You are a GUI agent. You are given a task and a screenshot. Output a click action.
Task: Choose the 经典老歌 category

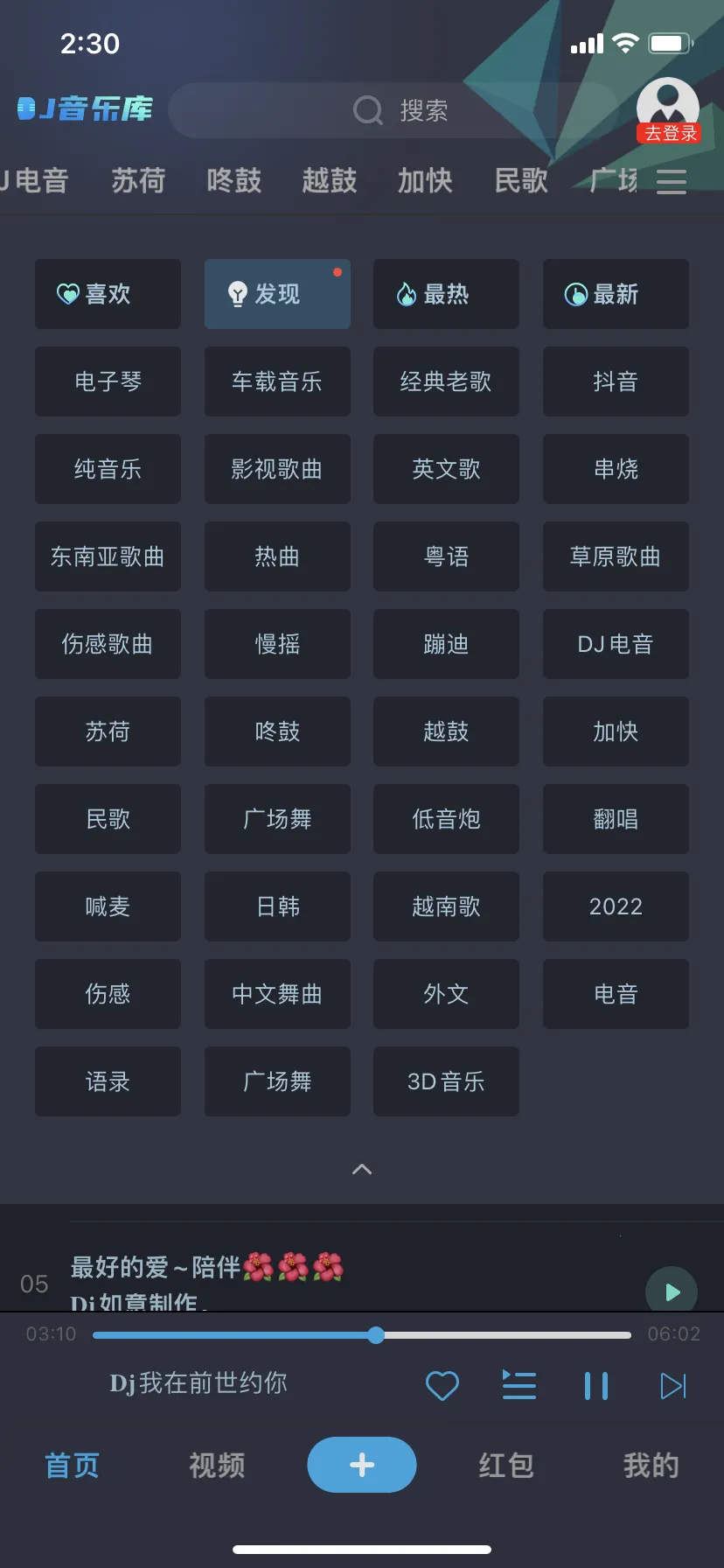446,381
